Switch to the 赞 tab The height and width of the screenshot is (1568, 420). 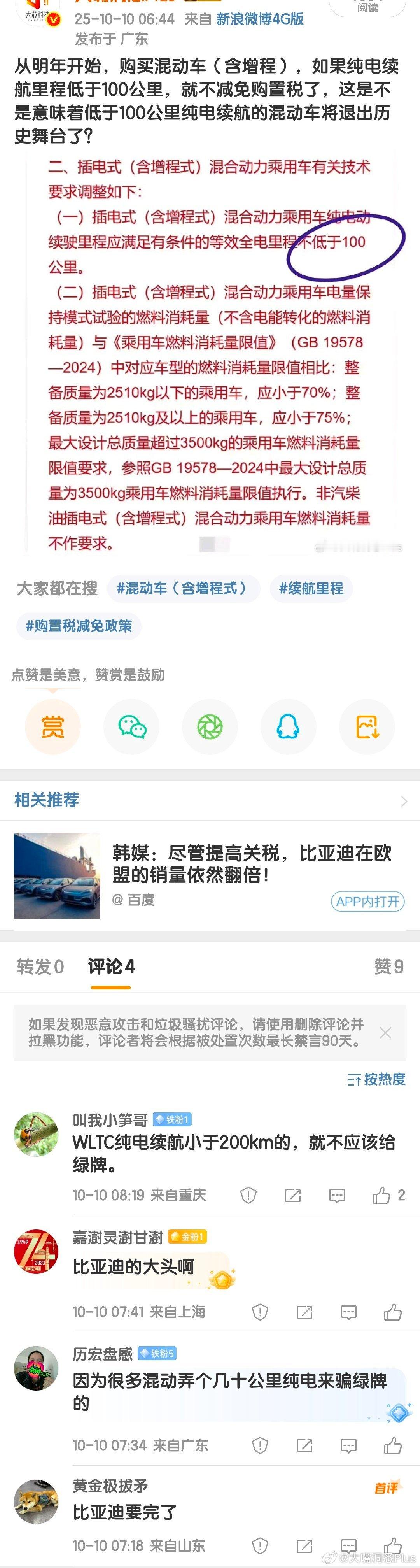pyautogui.click(x=388, y=966)
